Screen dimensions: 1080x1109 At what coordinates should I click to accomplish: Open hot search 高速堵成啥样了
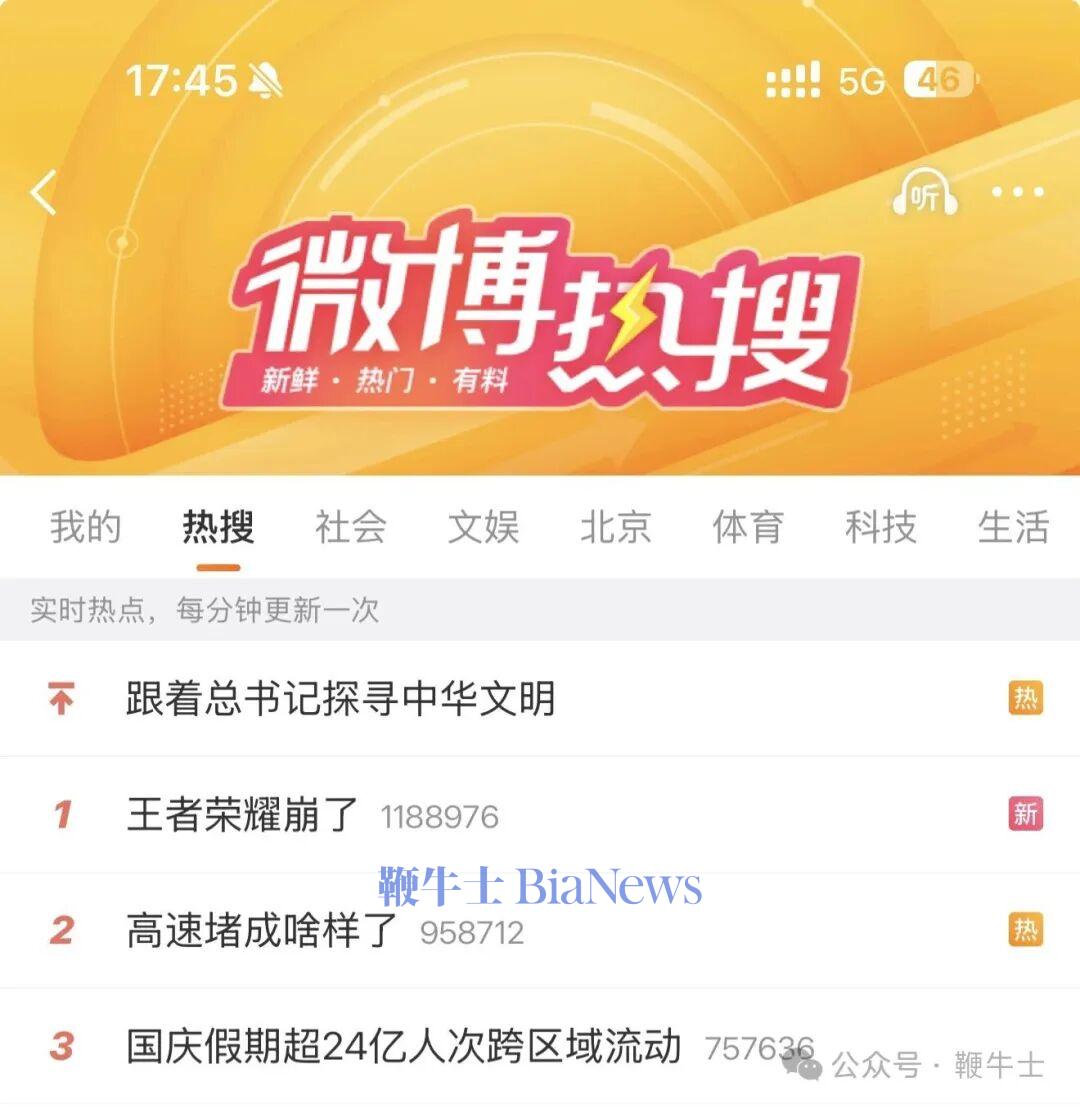point(262,931)
